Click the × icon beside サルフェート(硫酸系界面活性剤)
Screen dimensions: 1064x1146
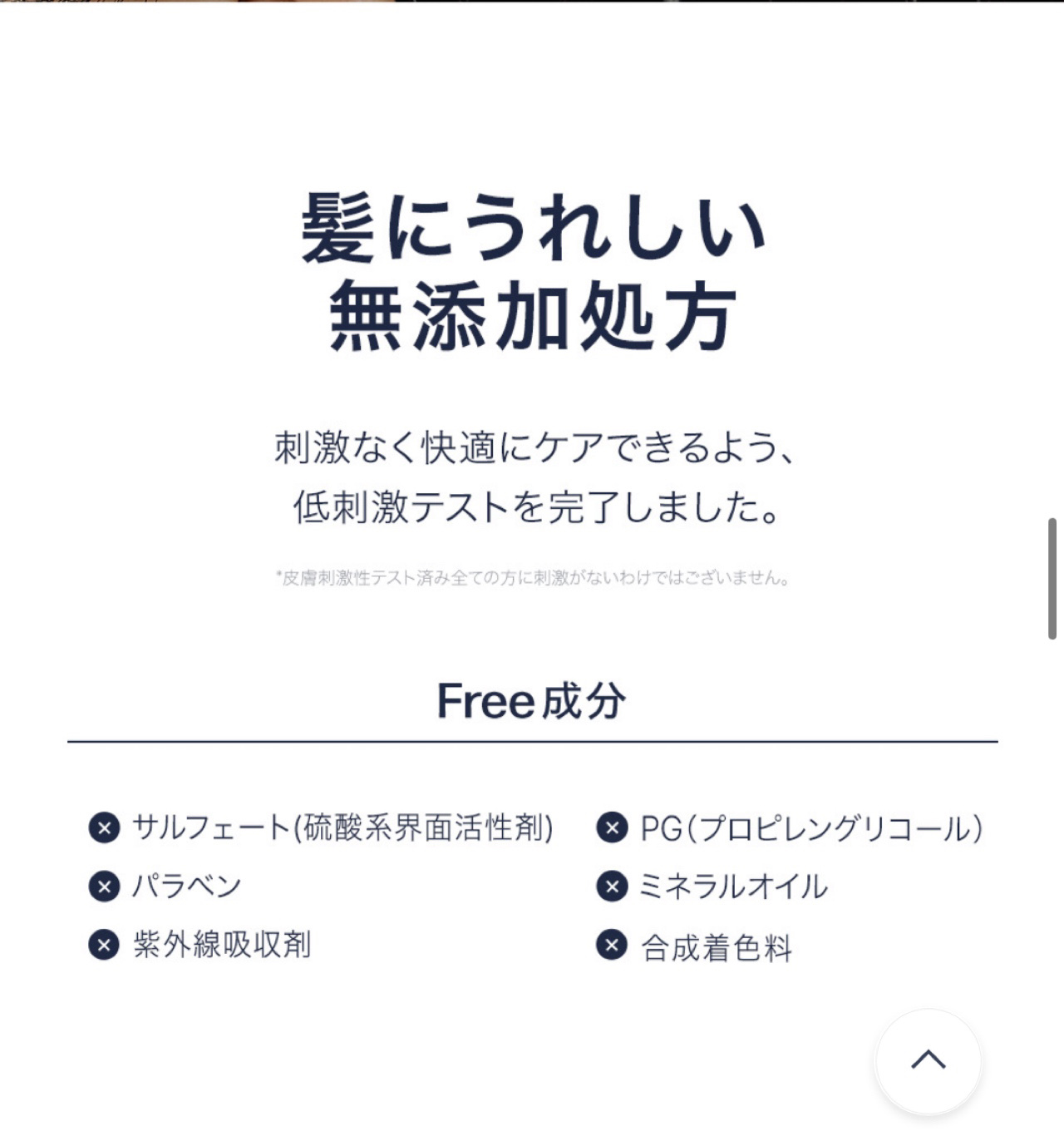[103, 827]
